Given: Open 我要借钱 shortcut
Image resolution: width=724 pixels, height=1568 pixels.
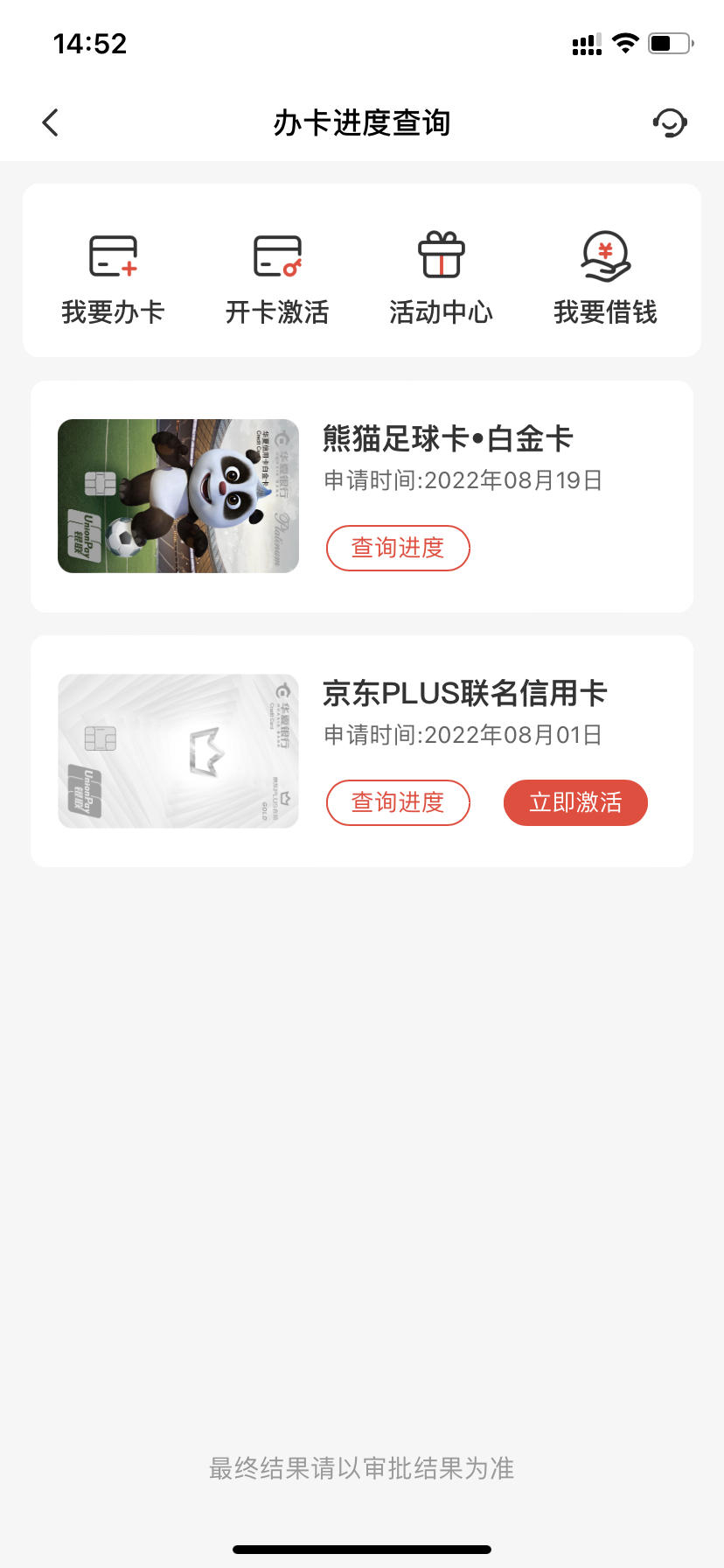Looking at the screenshot, I should (605, 278).
